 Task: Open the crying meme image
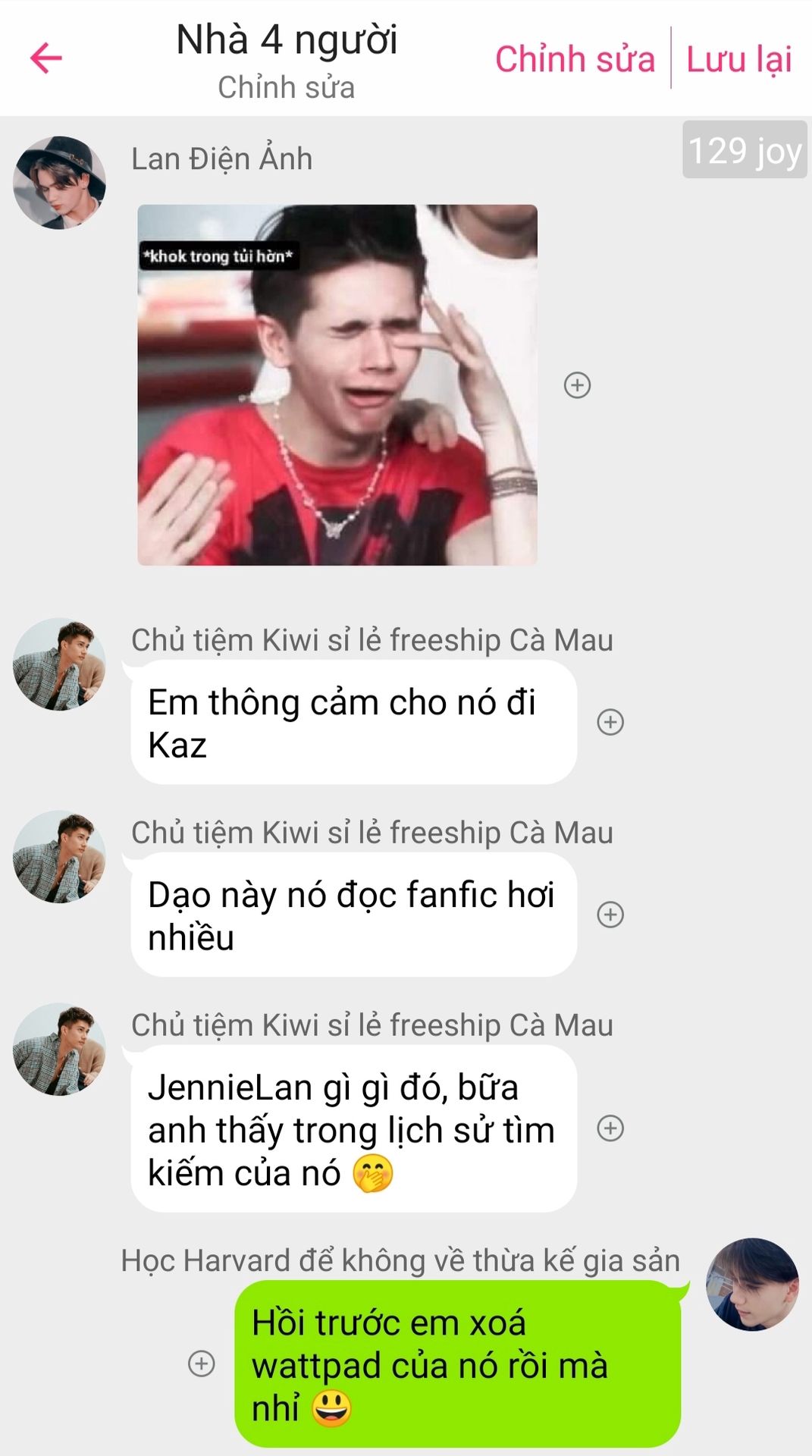[x=337, y=385]
